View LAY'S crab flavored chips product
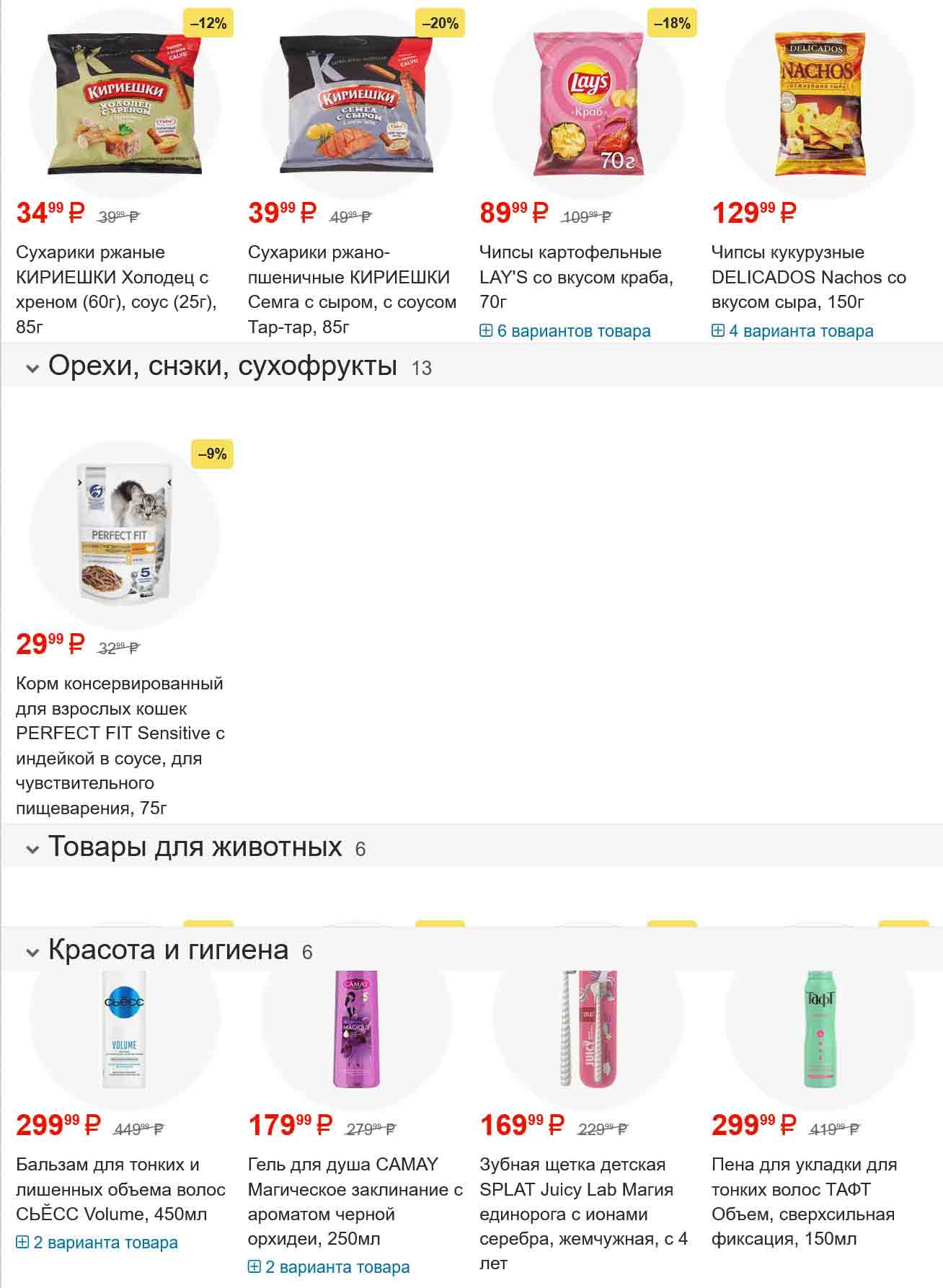The height and width of the screenshot is (1288, 943). pos(575,276)
